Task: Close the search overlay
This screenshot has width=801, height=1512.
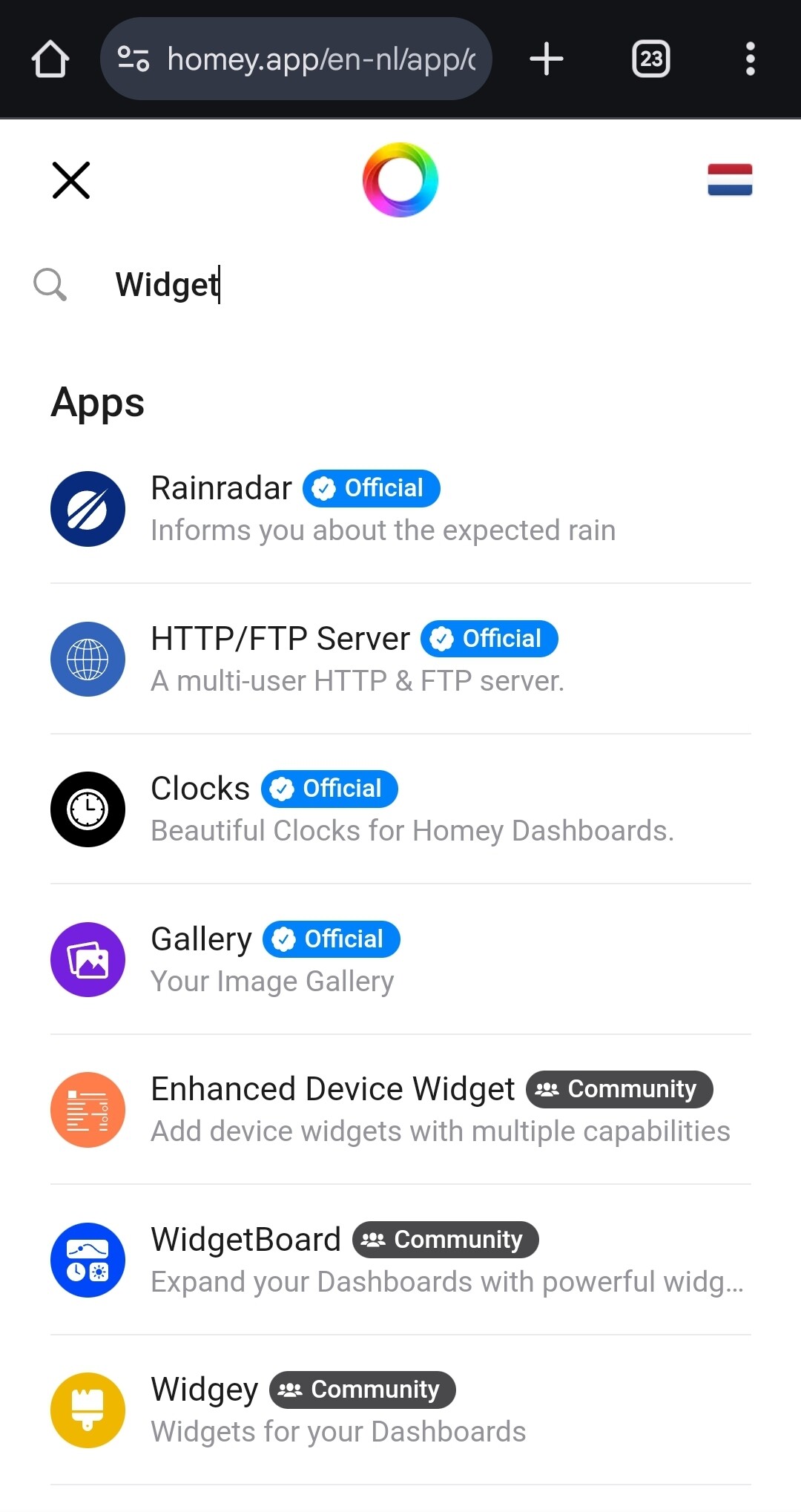Action: click(71, 180)
